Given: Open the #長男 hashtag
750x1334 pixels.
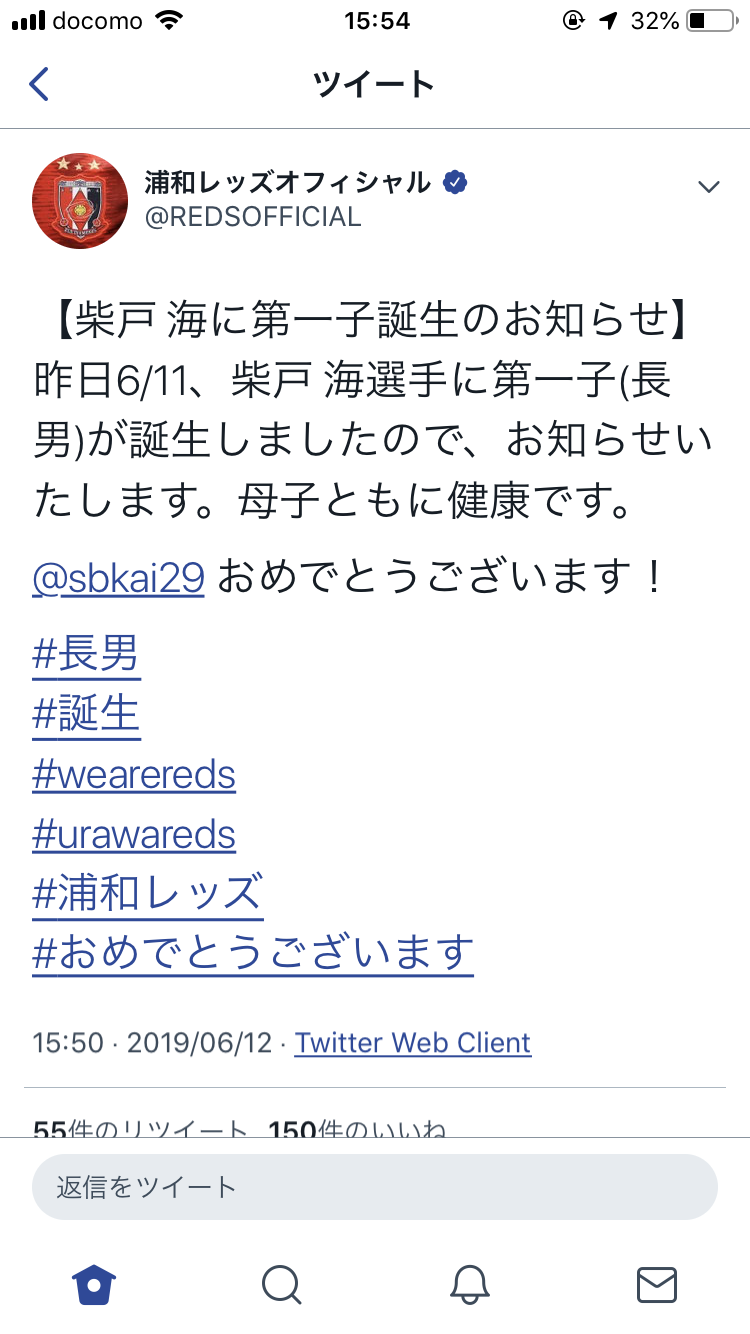Looking at the screenshot, I should coord(86,655).
